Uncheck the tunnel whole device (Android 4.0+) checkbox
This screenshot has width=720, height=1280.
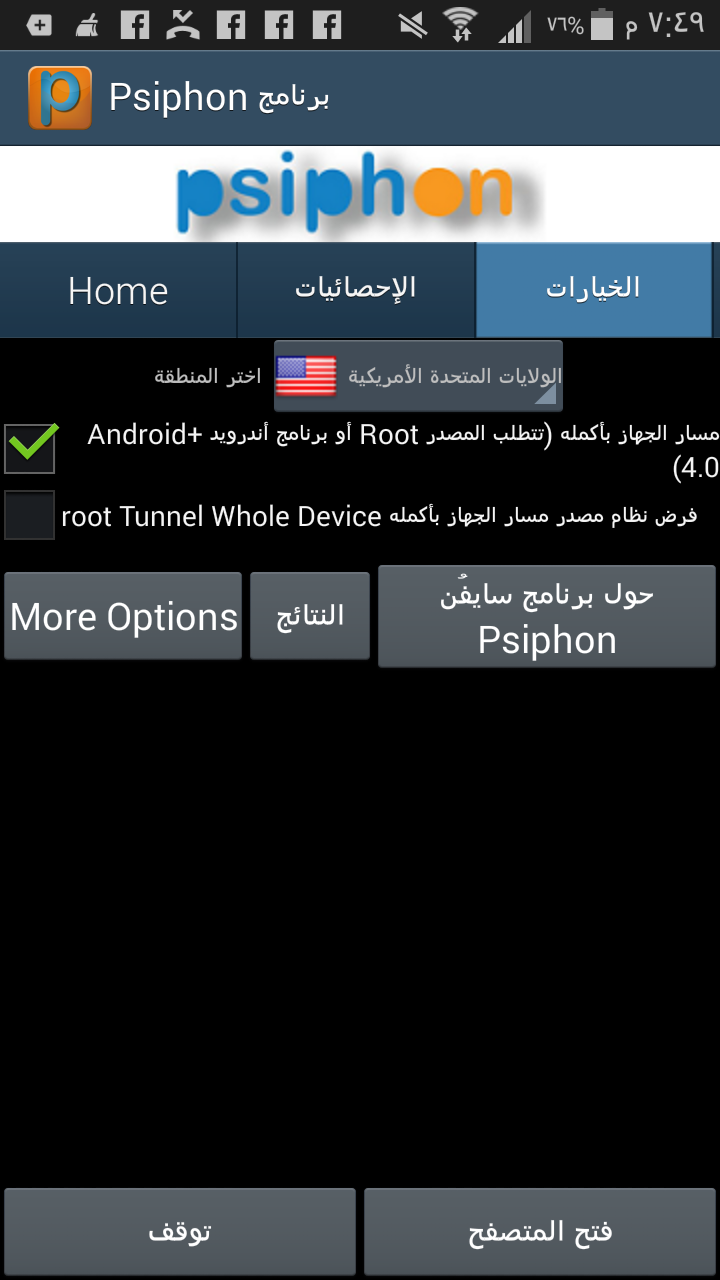click(x=30, y=447)
